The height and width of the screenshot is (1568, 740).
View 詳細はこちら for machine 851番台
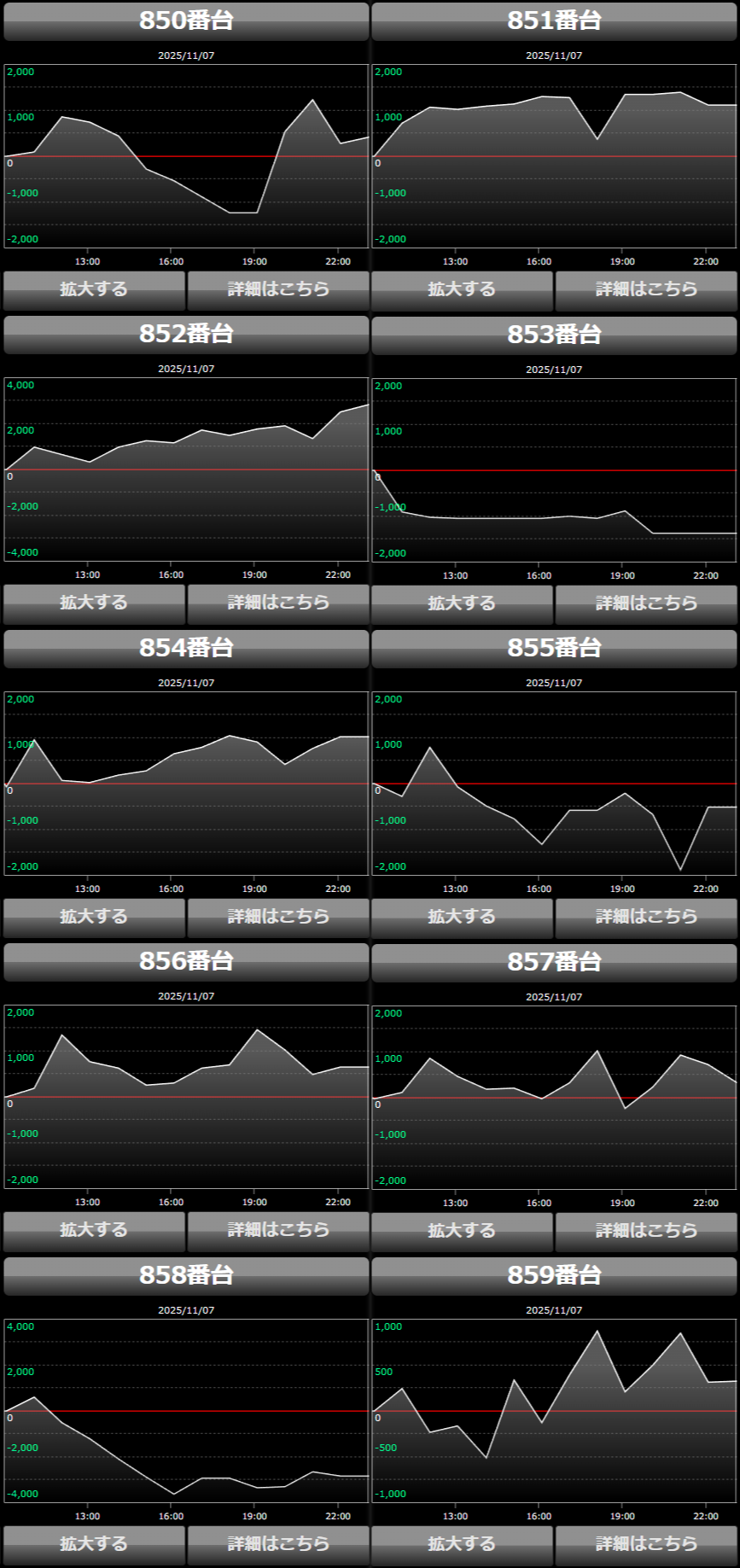[646, 289]
